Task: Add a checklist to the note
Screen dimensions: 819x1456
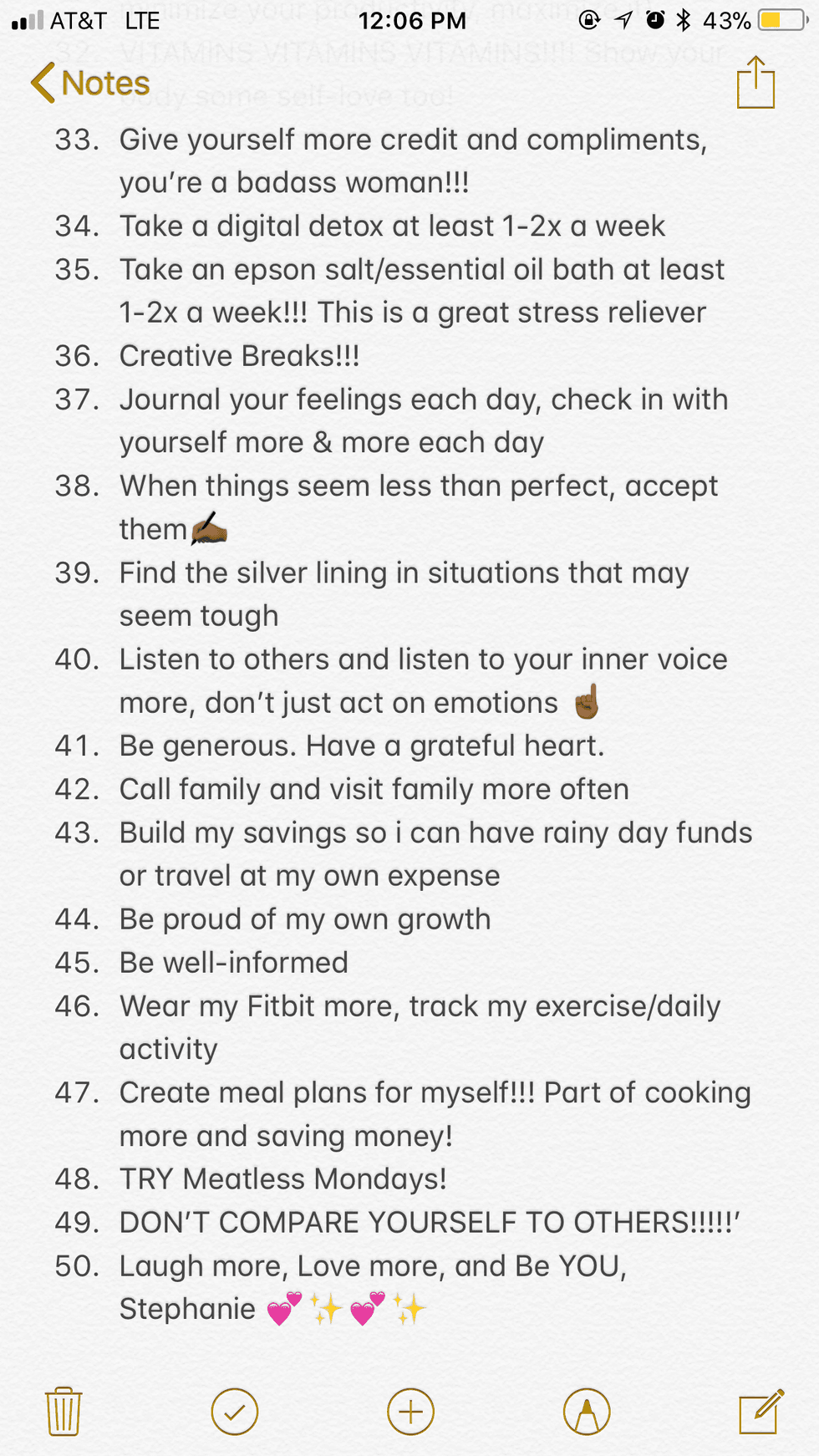Action: click(235, 1412)
